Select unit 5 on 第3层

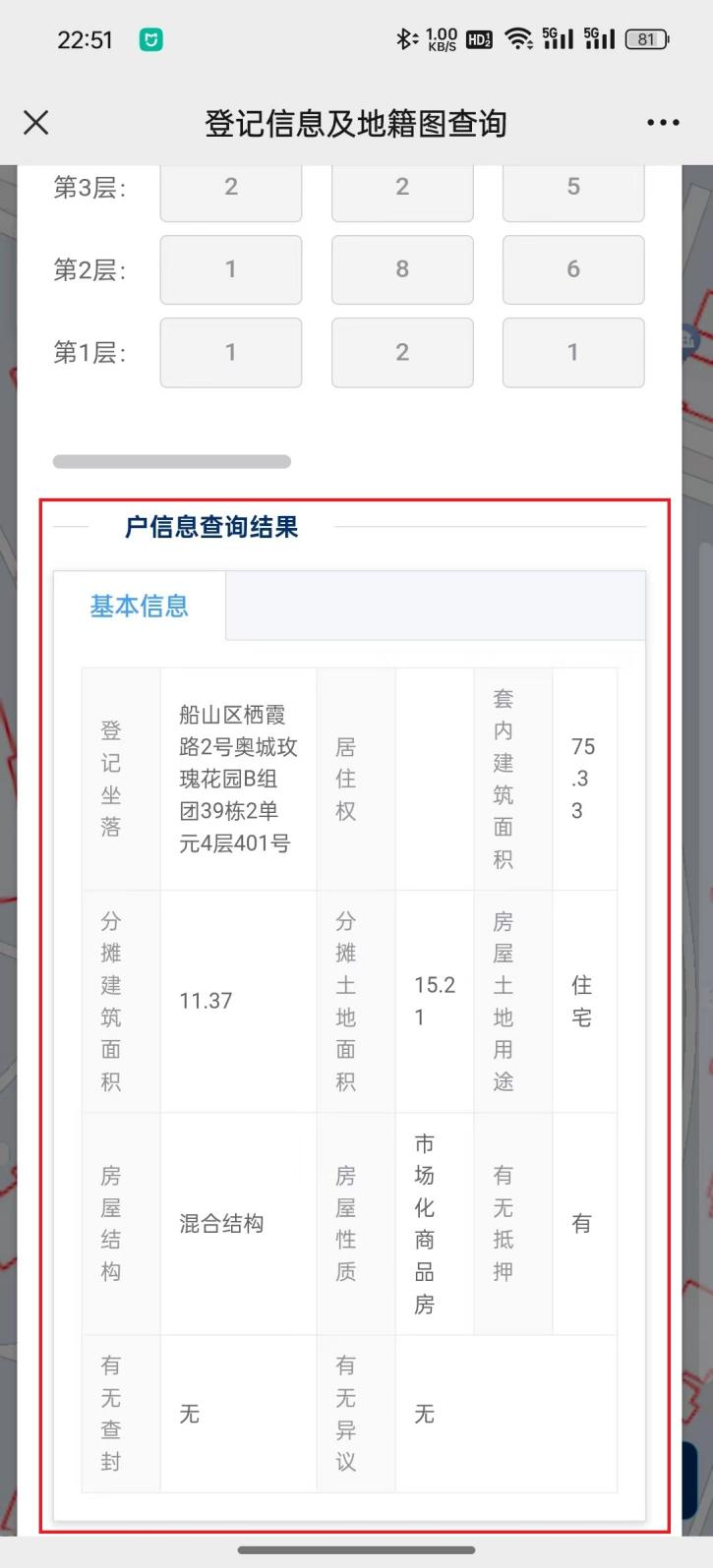point(573,189)
